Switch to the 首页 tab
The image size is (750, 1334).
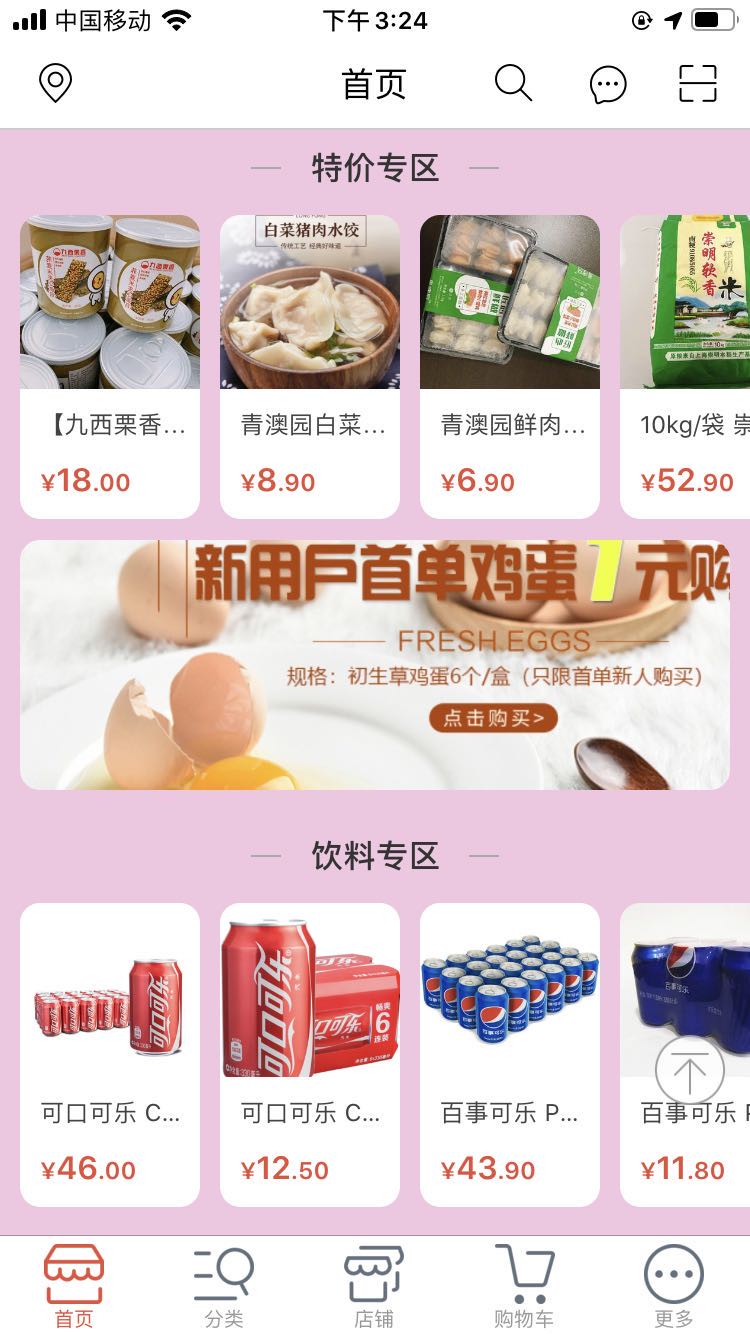(74, 1286)
